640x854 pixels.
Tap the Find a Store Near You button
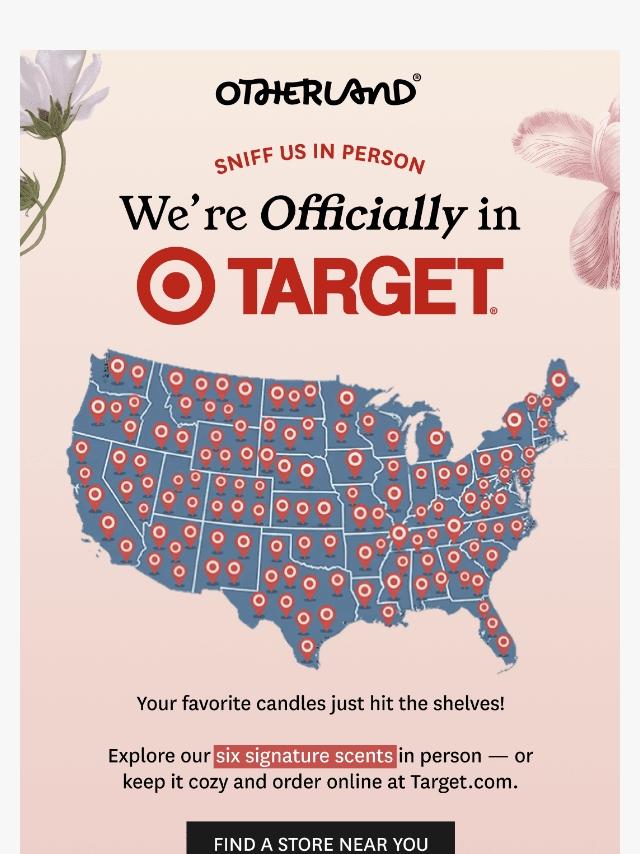point(320,838)
